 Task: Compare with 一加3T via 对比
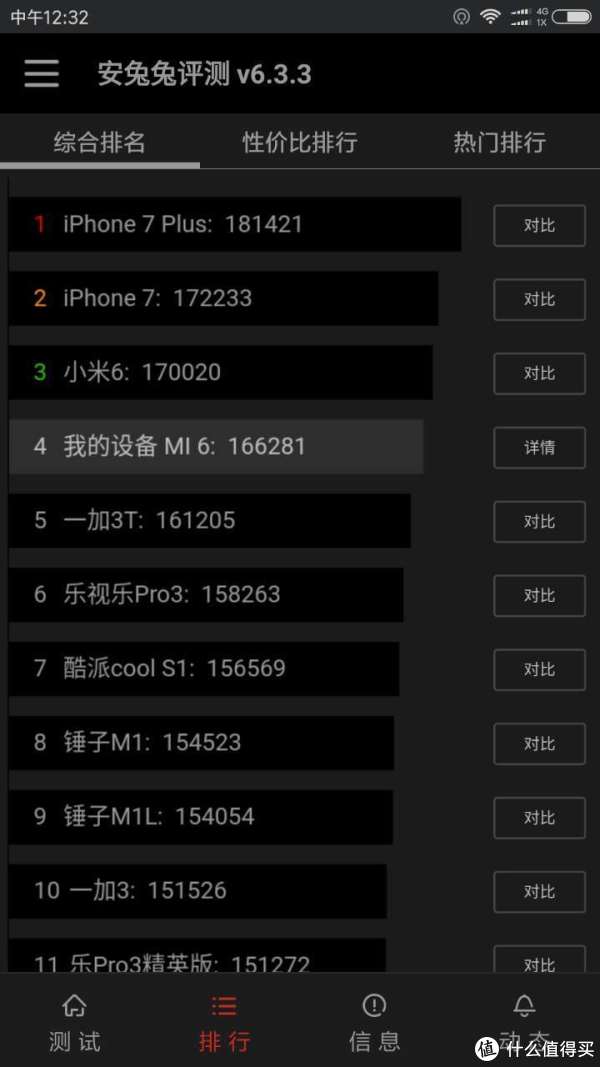tap(539, 522)
